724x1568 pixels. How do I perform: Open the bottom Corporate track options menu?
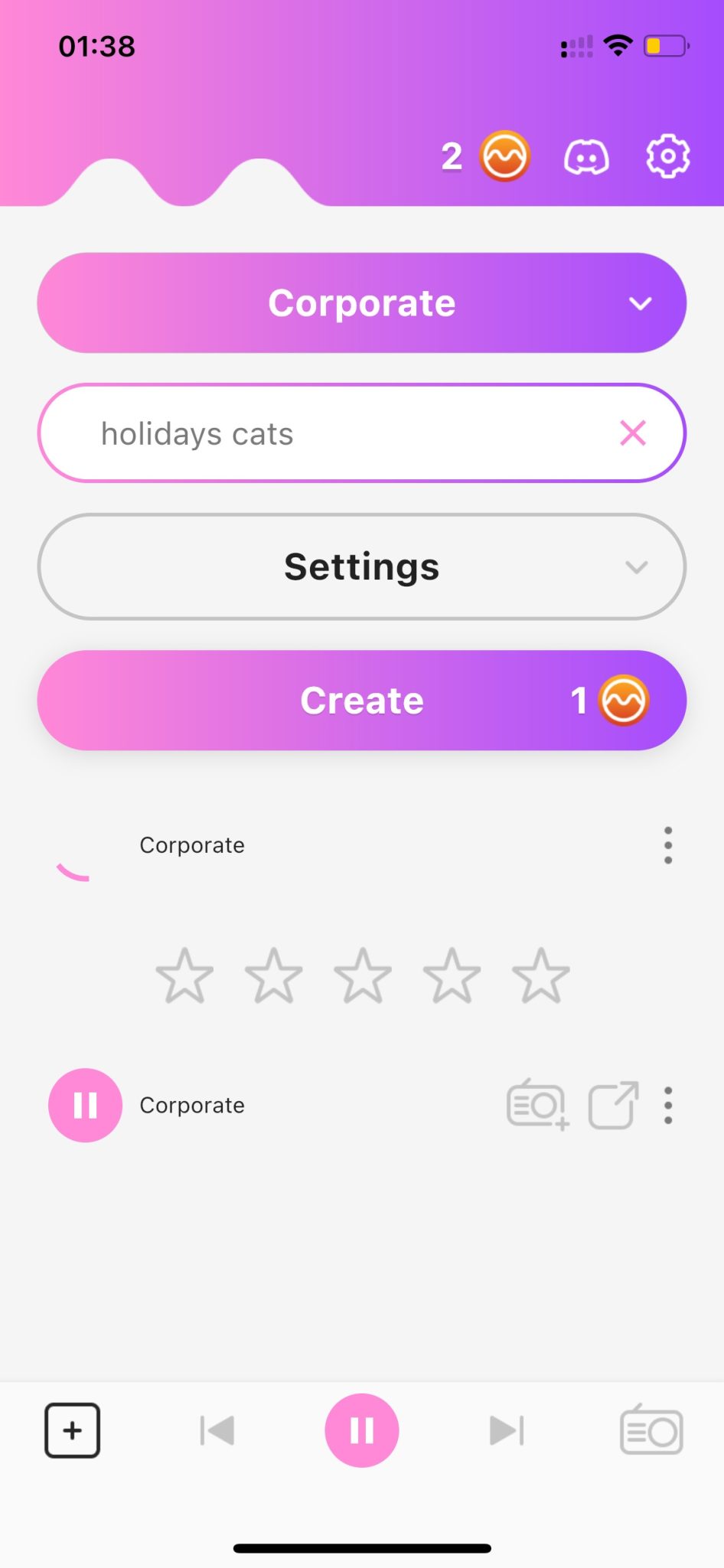(x=667, y=1105)
